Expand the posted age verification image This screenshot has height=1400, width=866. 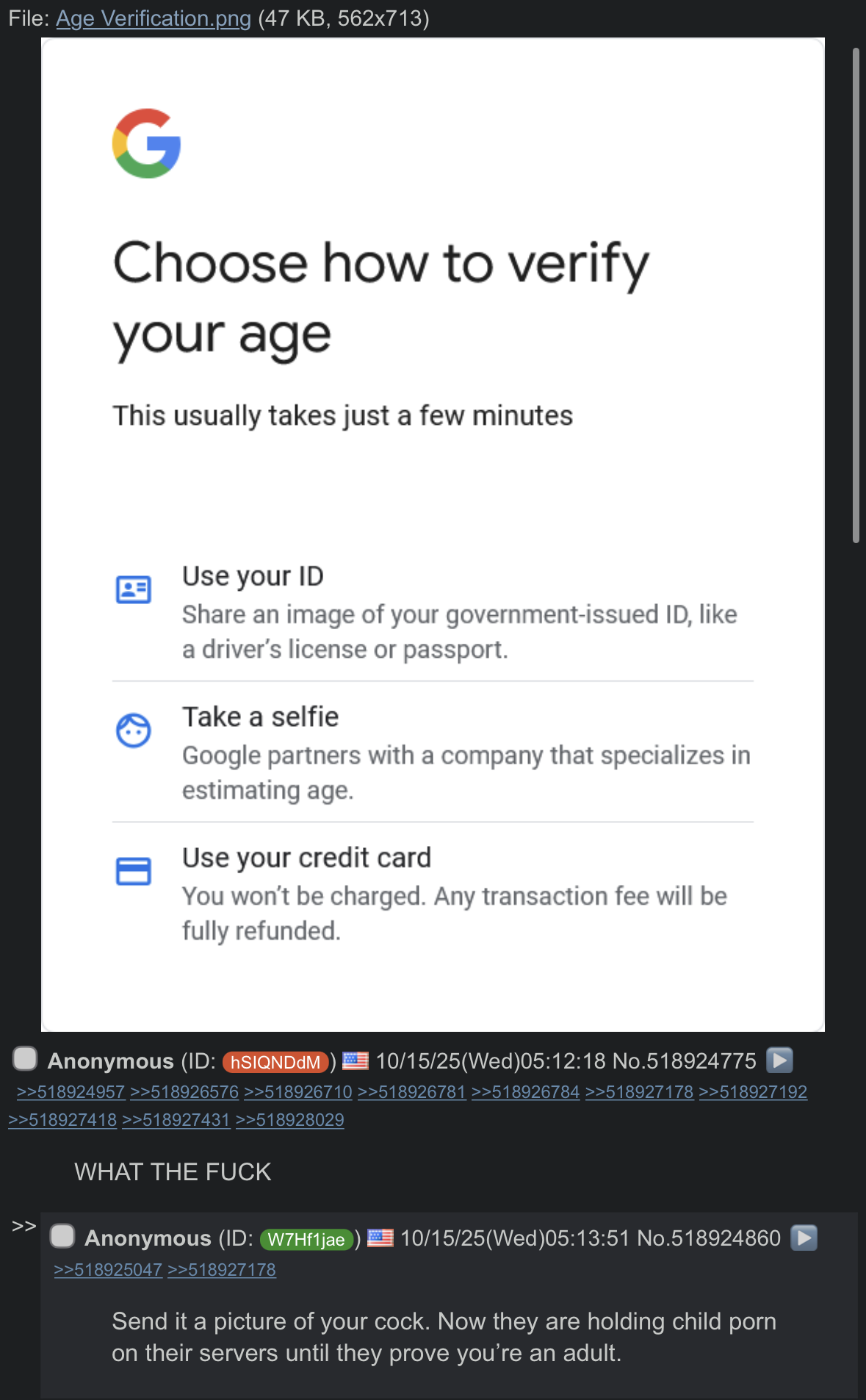[x=433, y=535]
